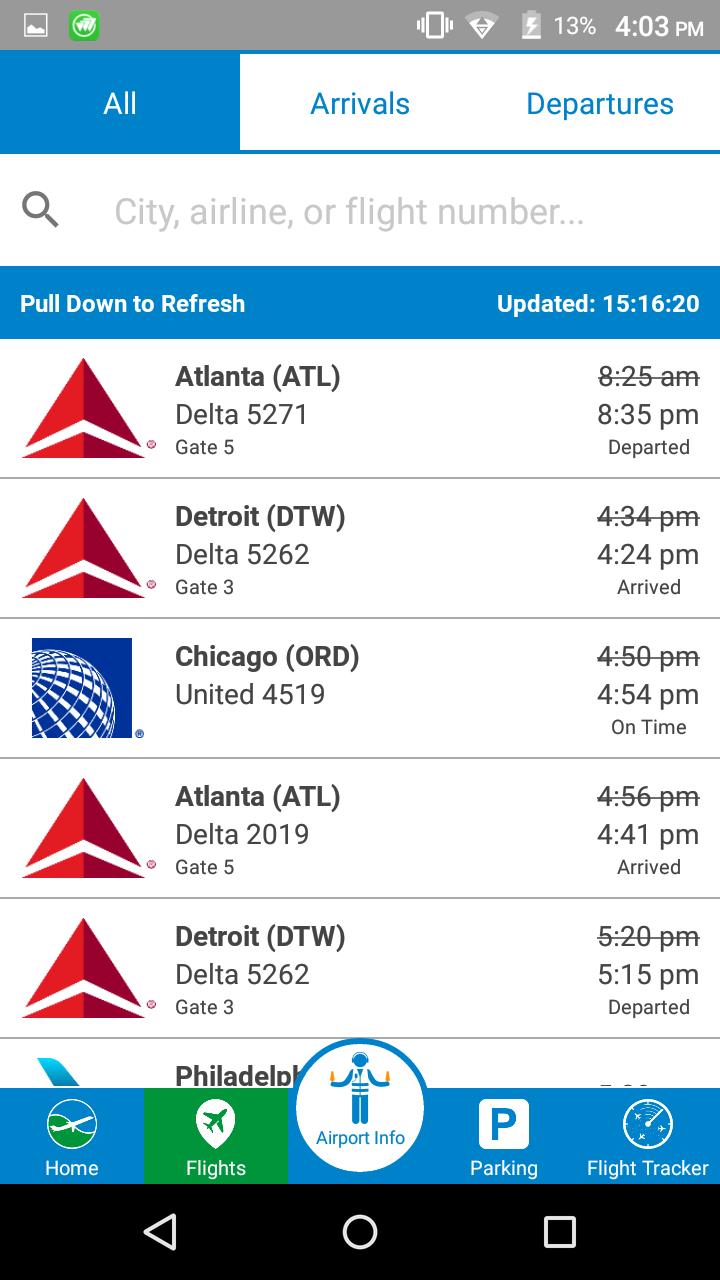Open Delta 5271 Atlanta flight details
The width and height of the screenshot is (720, 1280).
pyautogui.click(x=360, y=409)
